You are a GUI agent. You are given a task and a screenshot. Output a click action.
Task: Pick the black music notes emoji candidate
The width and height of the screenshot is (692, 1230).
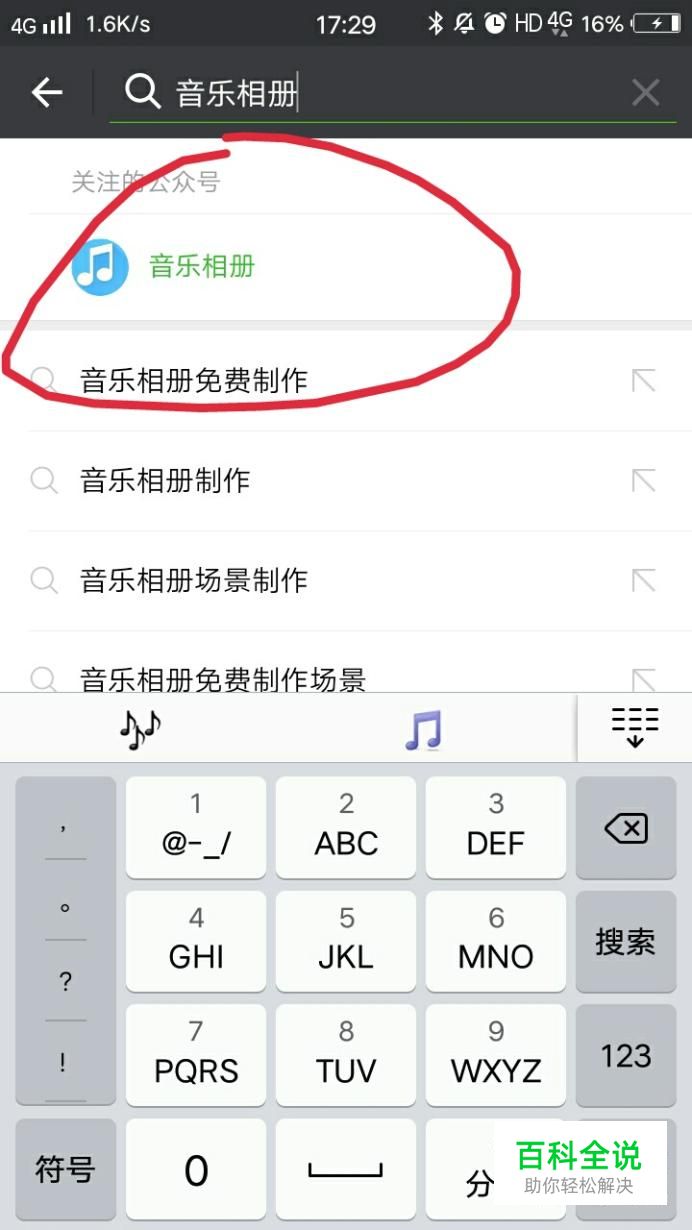pyautogui.click(x=140, y=730)
